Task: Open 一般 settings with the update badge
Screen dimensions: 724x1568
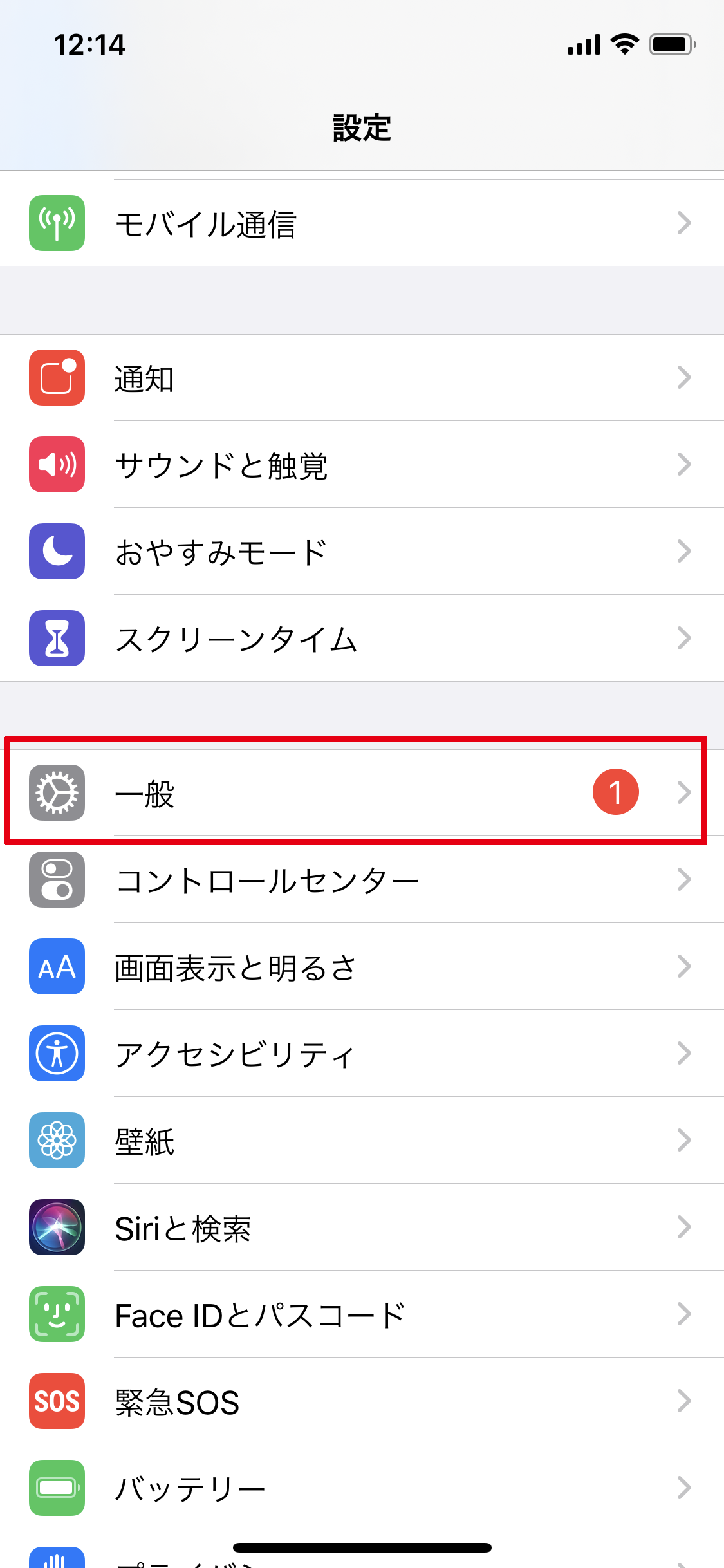Action: click(360, 792)
